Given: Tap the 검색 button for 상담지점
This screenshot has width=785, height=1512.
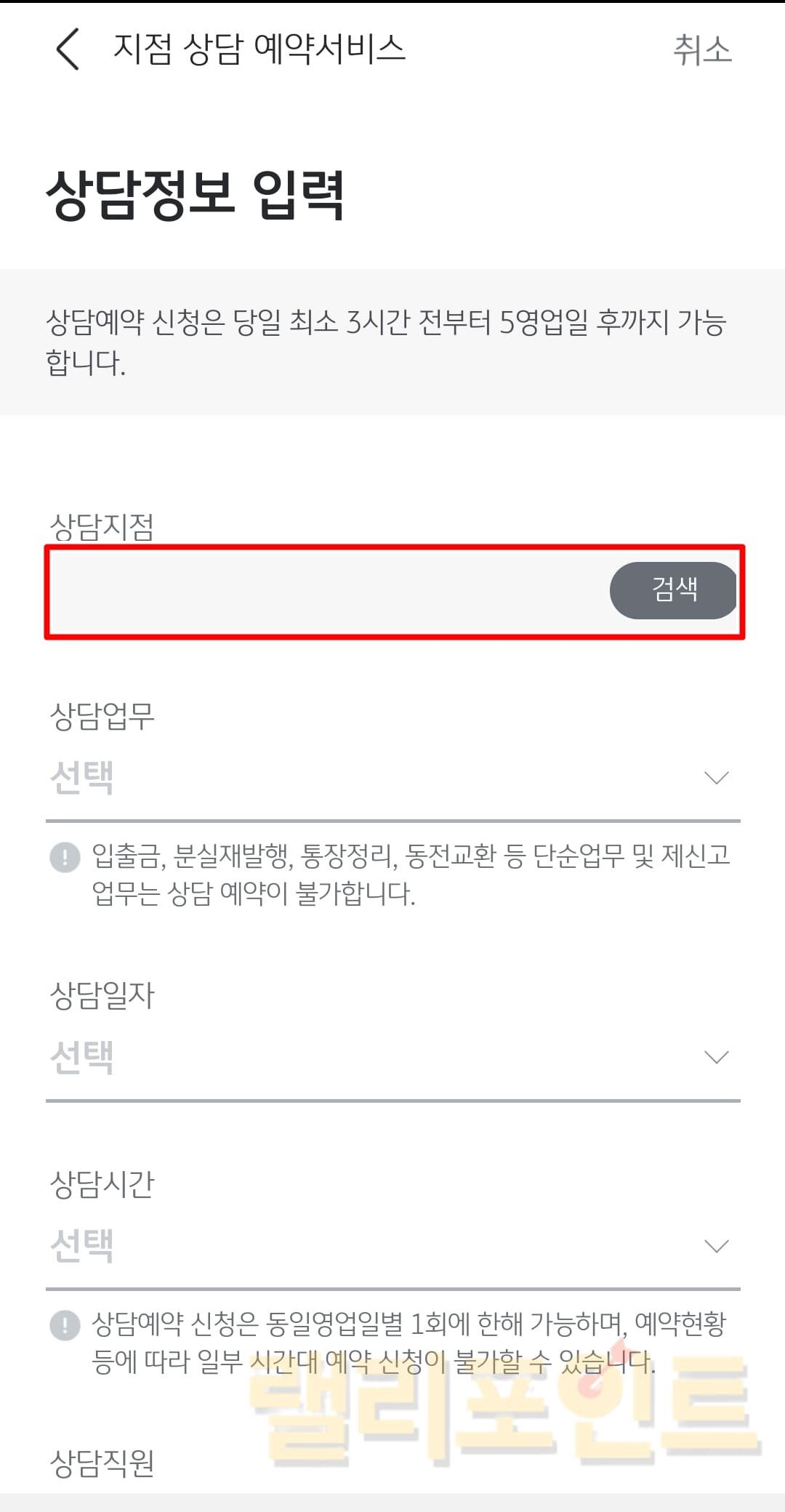Looking at the screenshot, I should pos(674,590).
